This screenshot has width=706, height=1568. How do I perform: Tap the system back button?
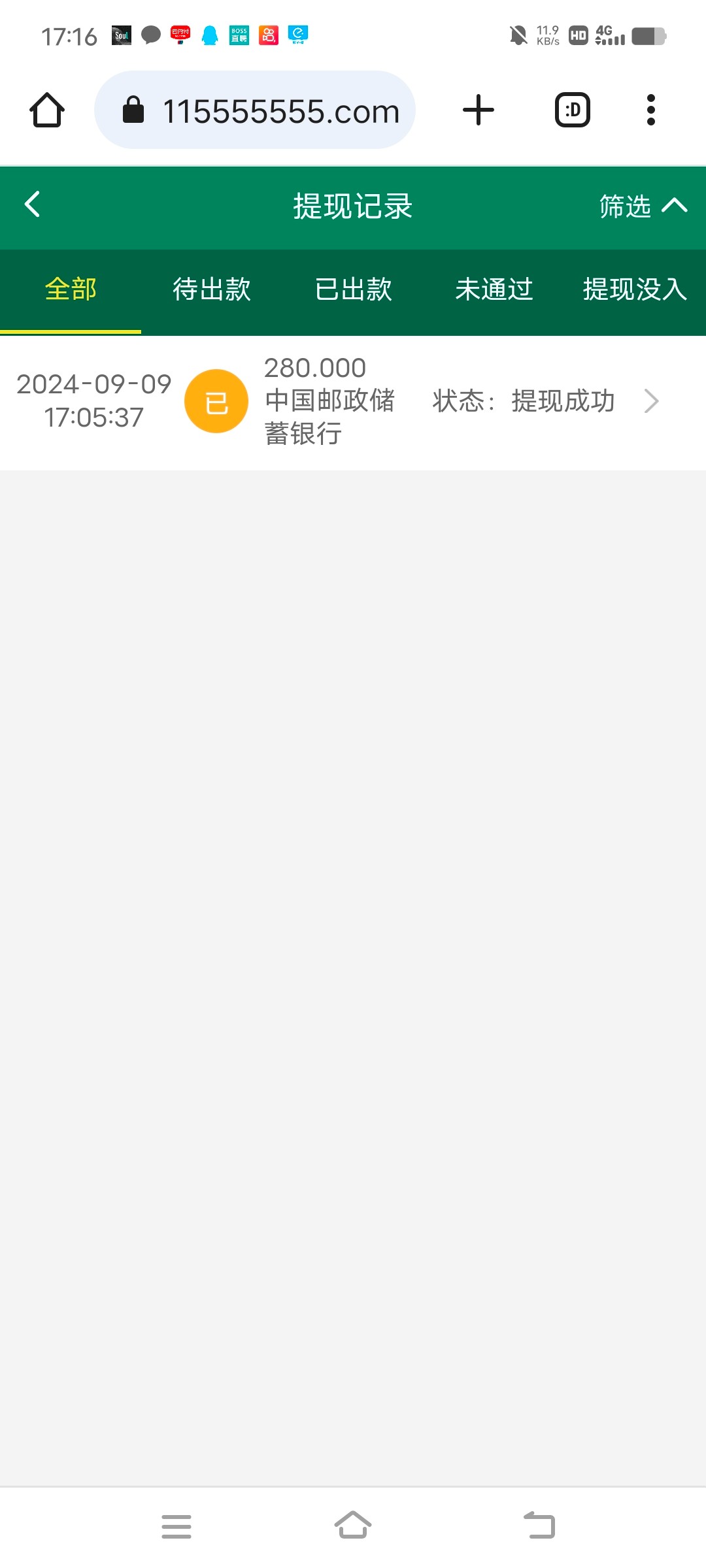(540, 1526)
